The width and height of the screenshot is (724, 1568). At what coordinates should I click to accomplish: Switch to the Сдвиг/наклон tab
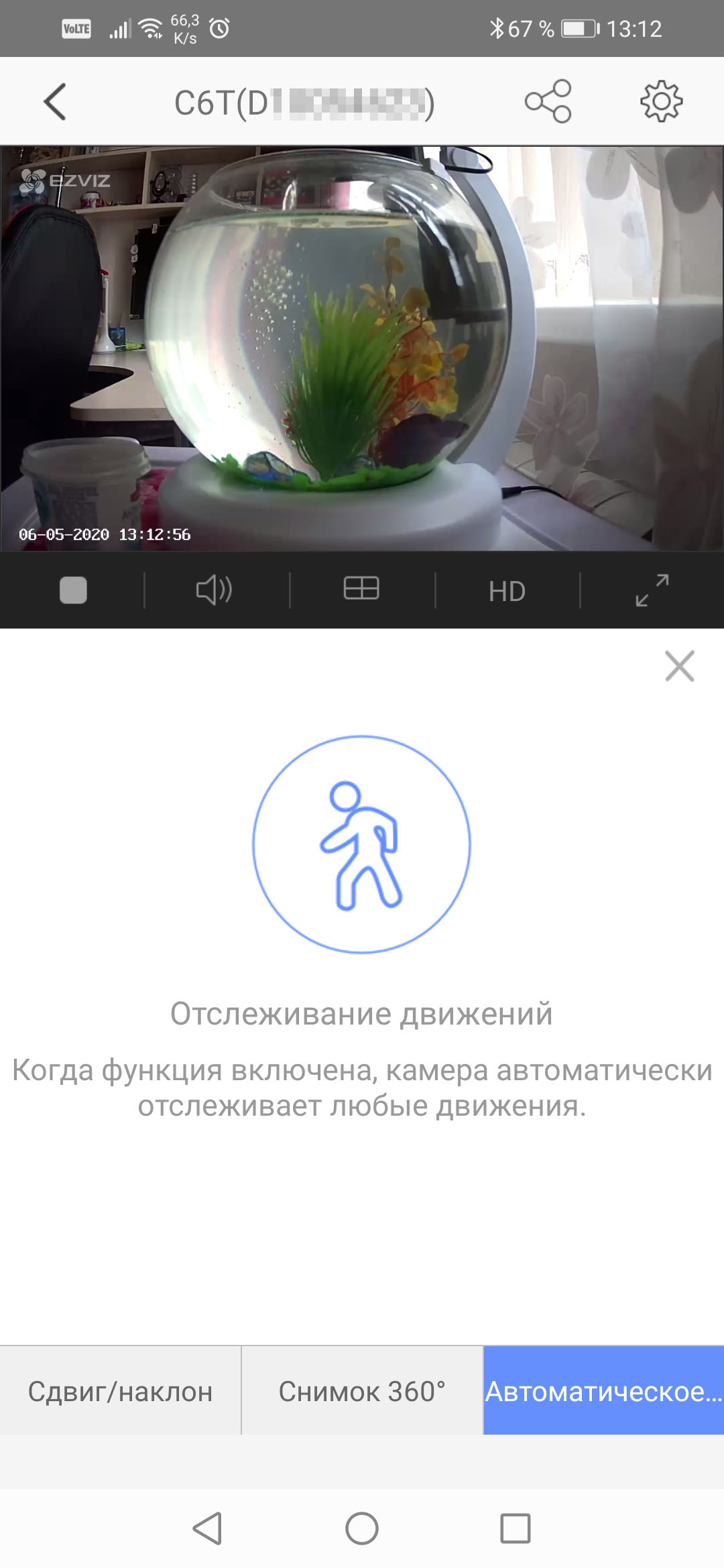(x=121, y=1392)
